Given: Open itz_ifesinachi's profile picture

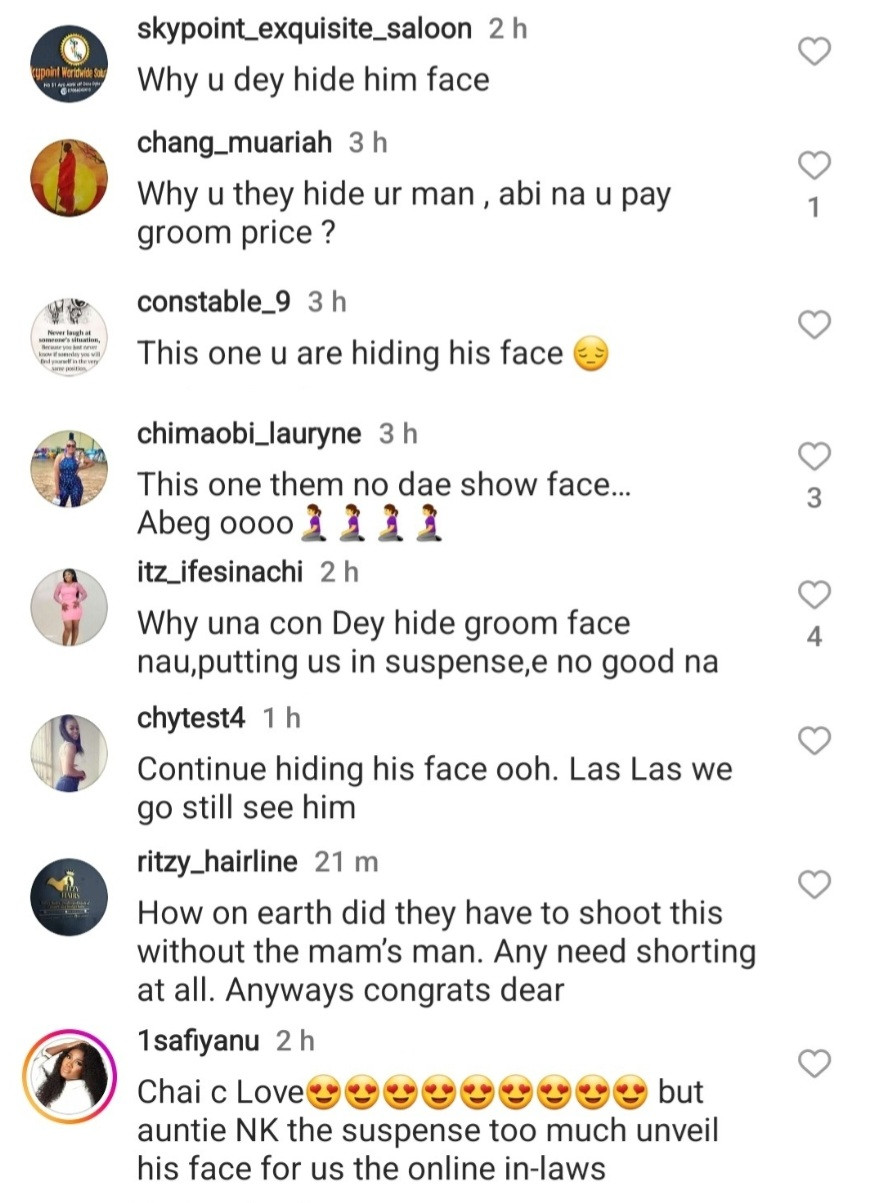Looking at the screenshot, I should (x=69, y=607).
